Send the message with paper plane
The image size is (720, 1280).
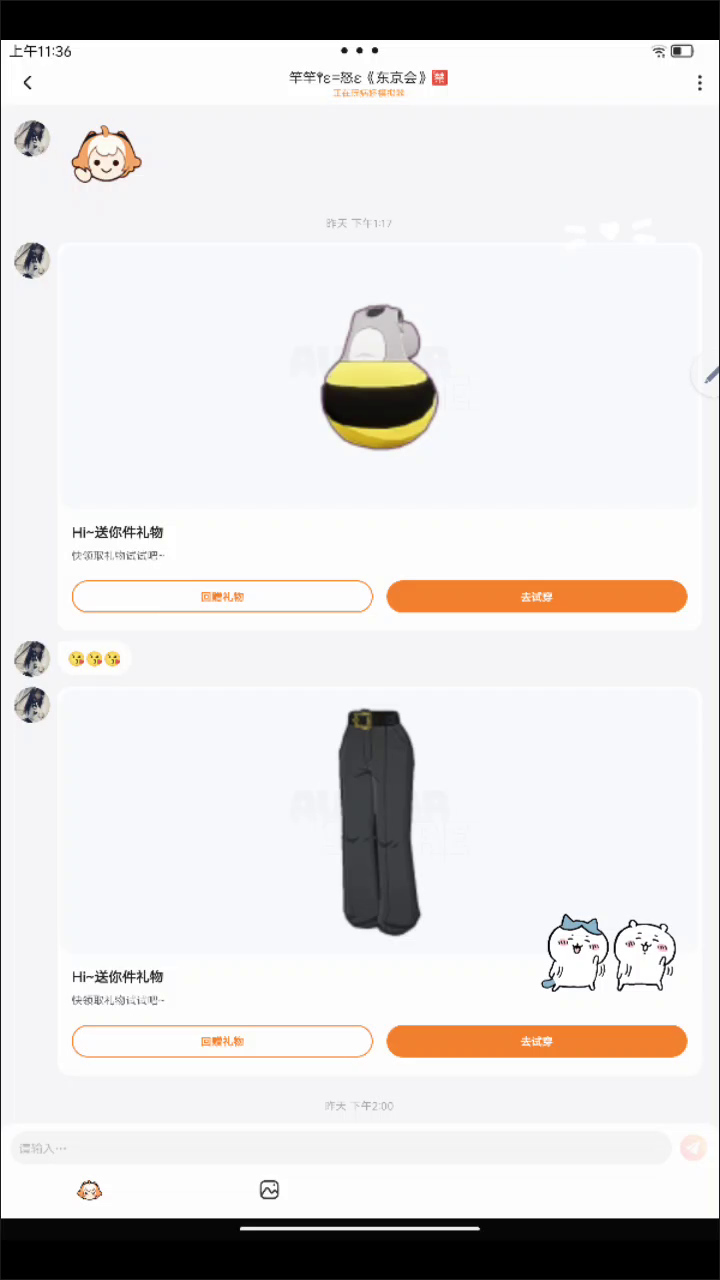pyautogui.click(x=693, y=1148)
